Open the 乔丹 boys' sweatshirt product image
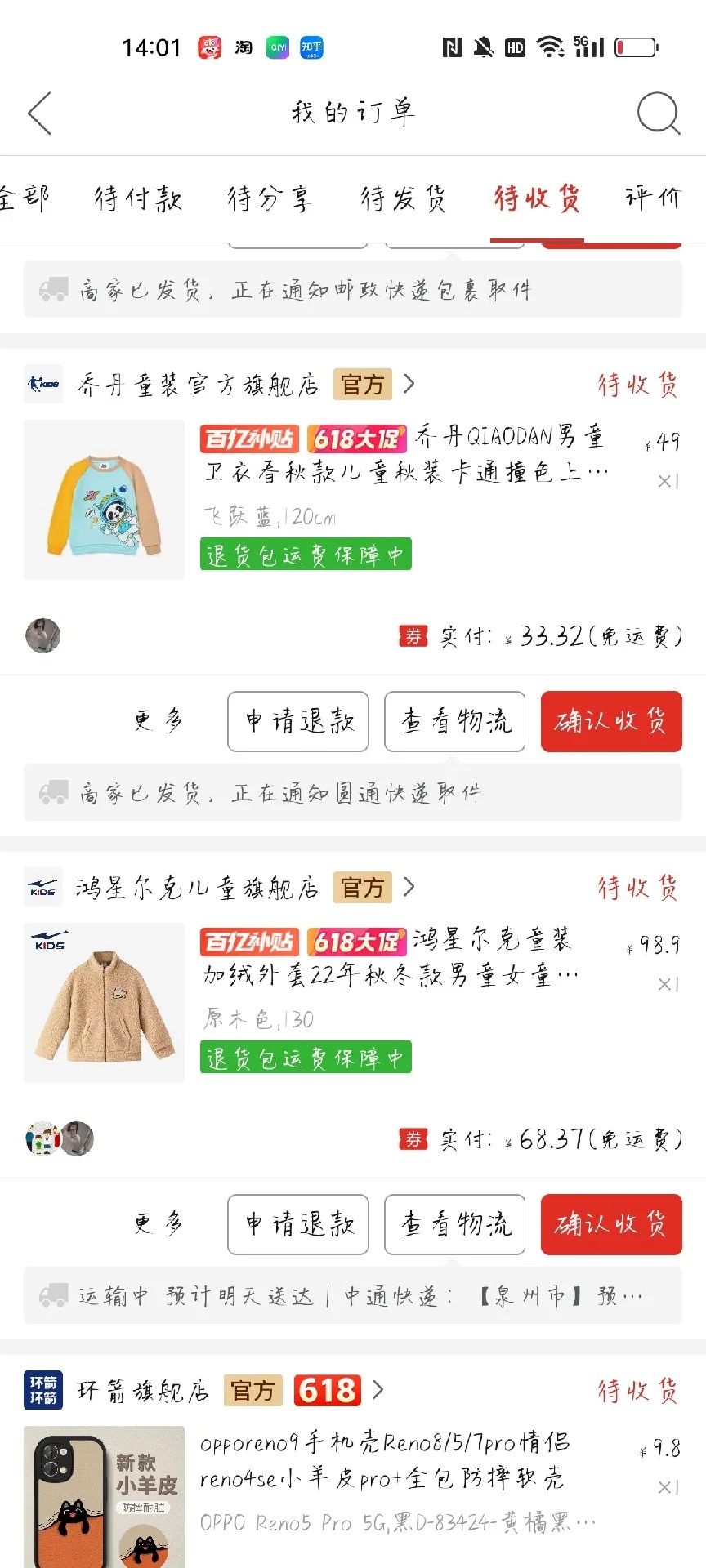 [x=104, y=500]
